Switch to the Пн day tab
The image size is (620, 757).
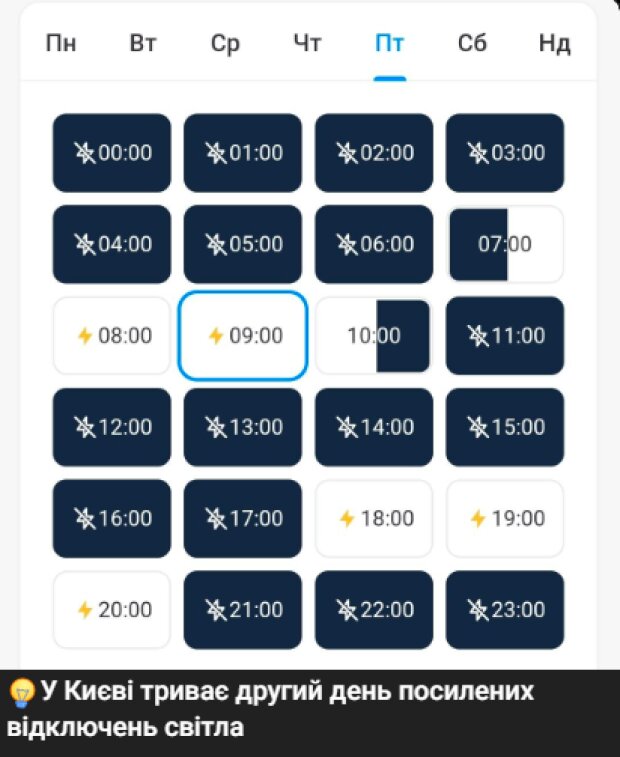click(x=61, y=44)
